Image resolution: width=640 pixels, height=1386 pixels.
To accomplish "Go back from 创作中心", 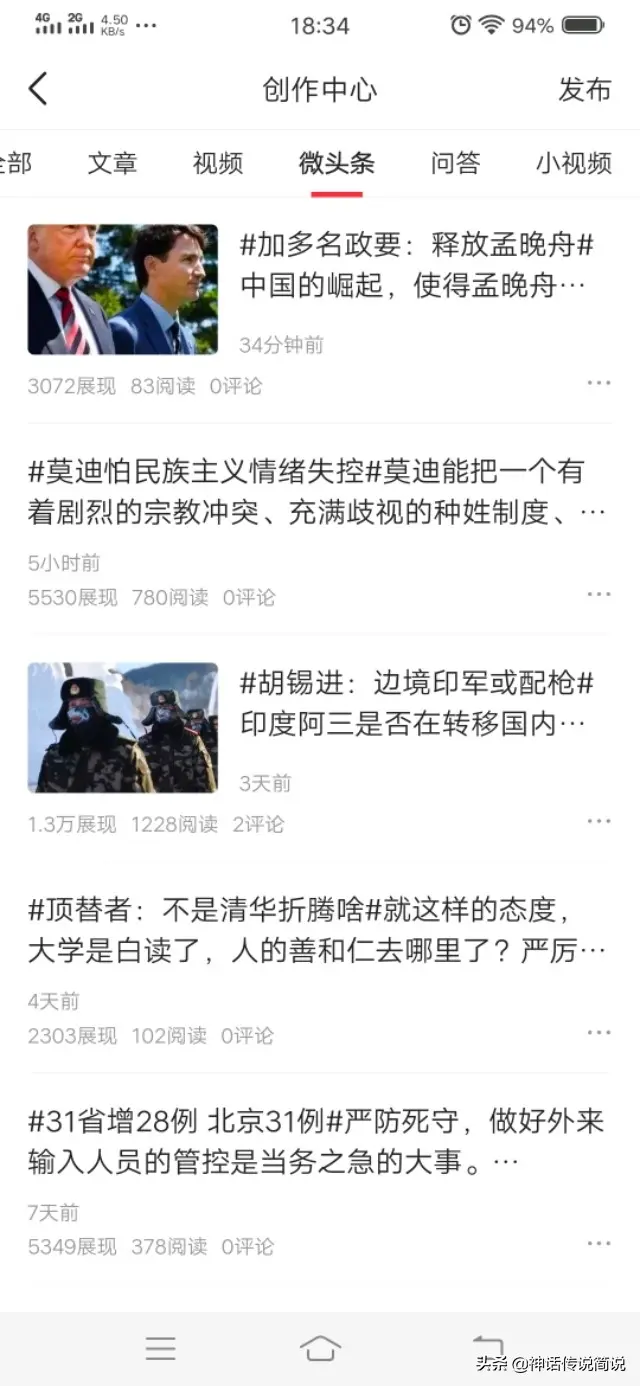I will coord(38,89).
